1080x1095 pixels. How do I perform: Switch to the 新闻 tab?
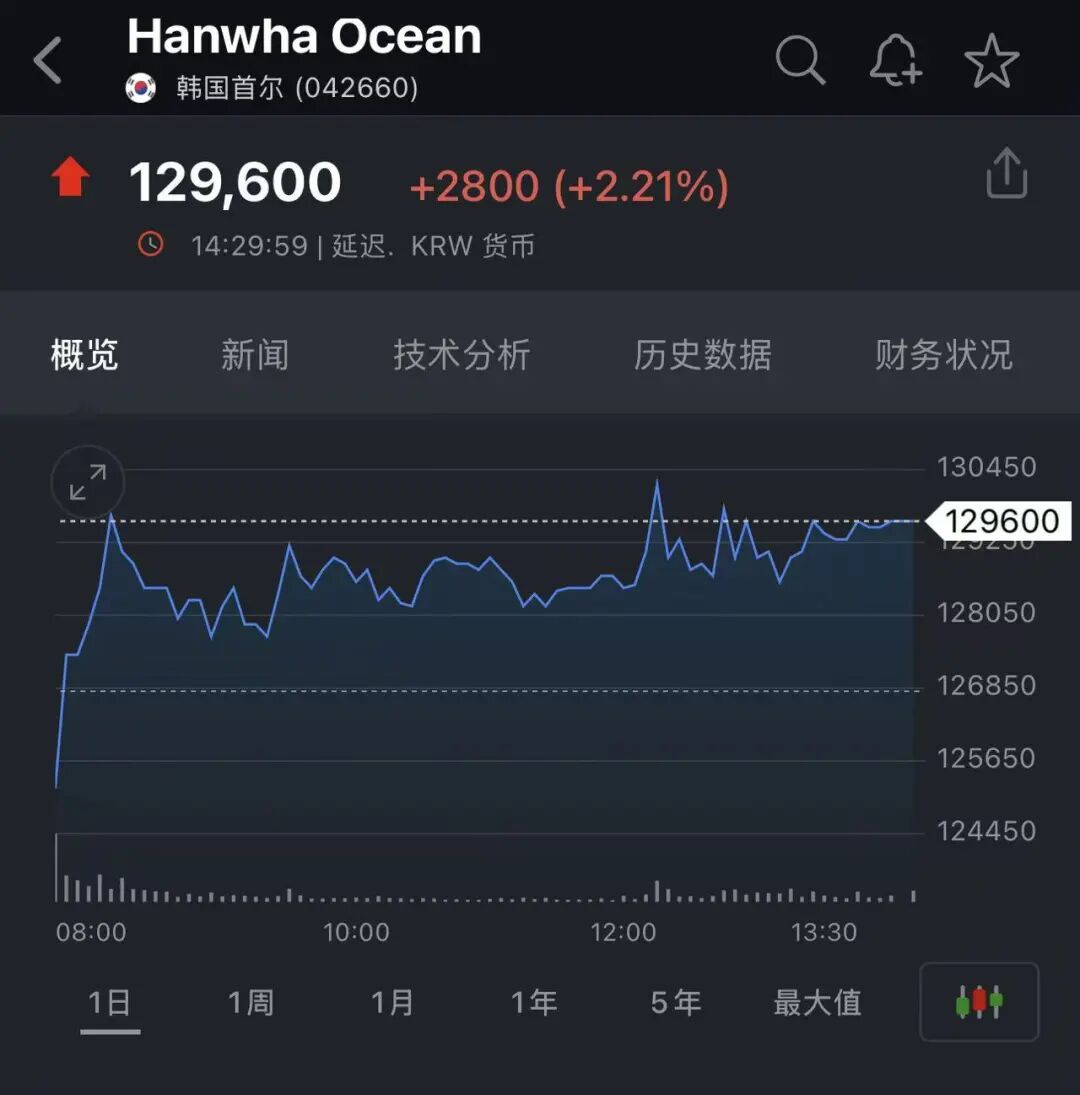pos(255,355)
